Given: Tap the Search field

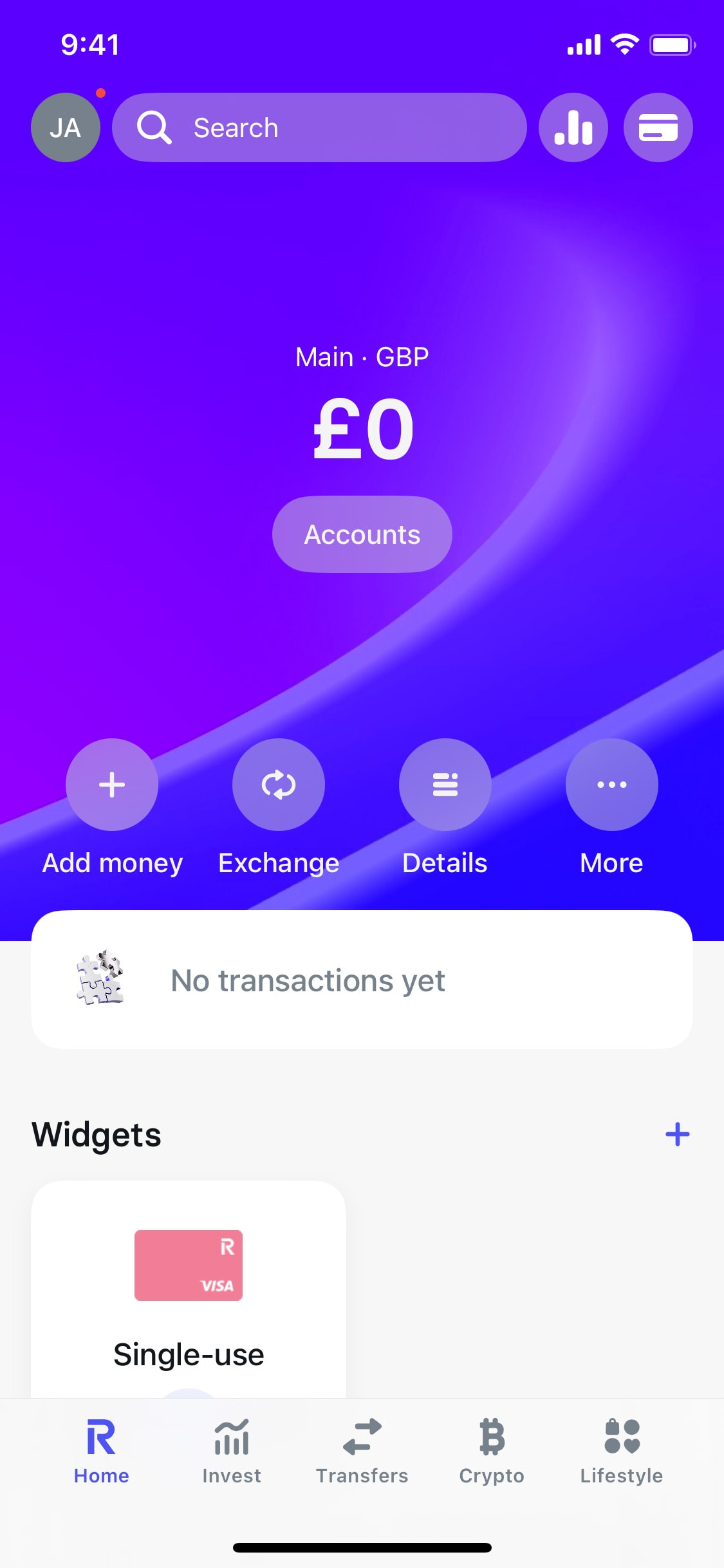Looking at the screenshot, I should [x=319, y=127].
